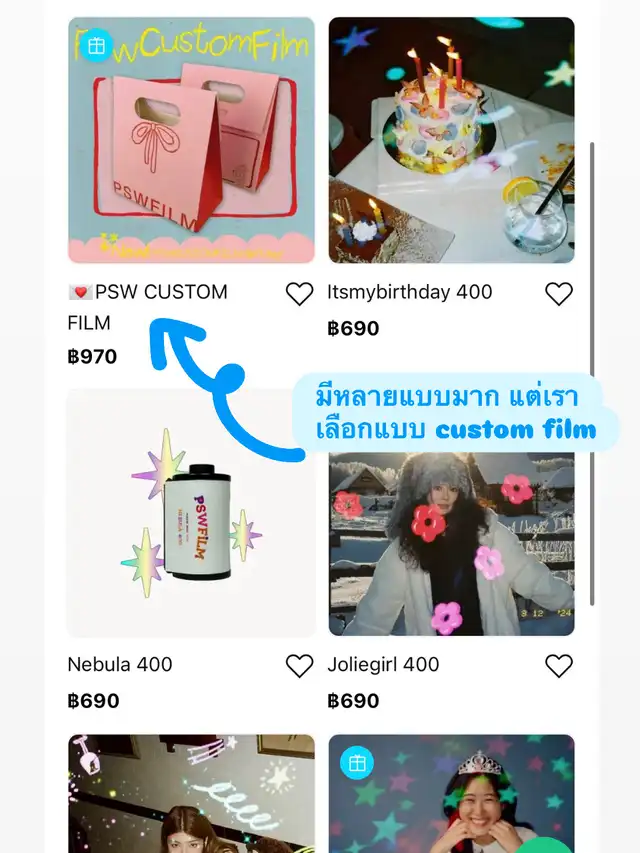Viewport: 640px width, 853px height.
Task: View the Nebula 400 film product
Action: 191,513
